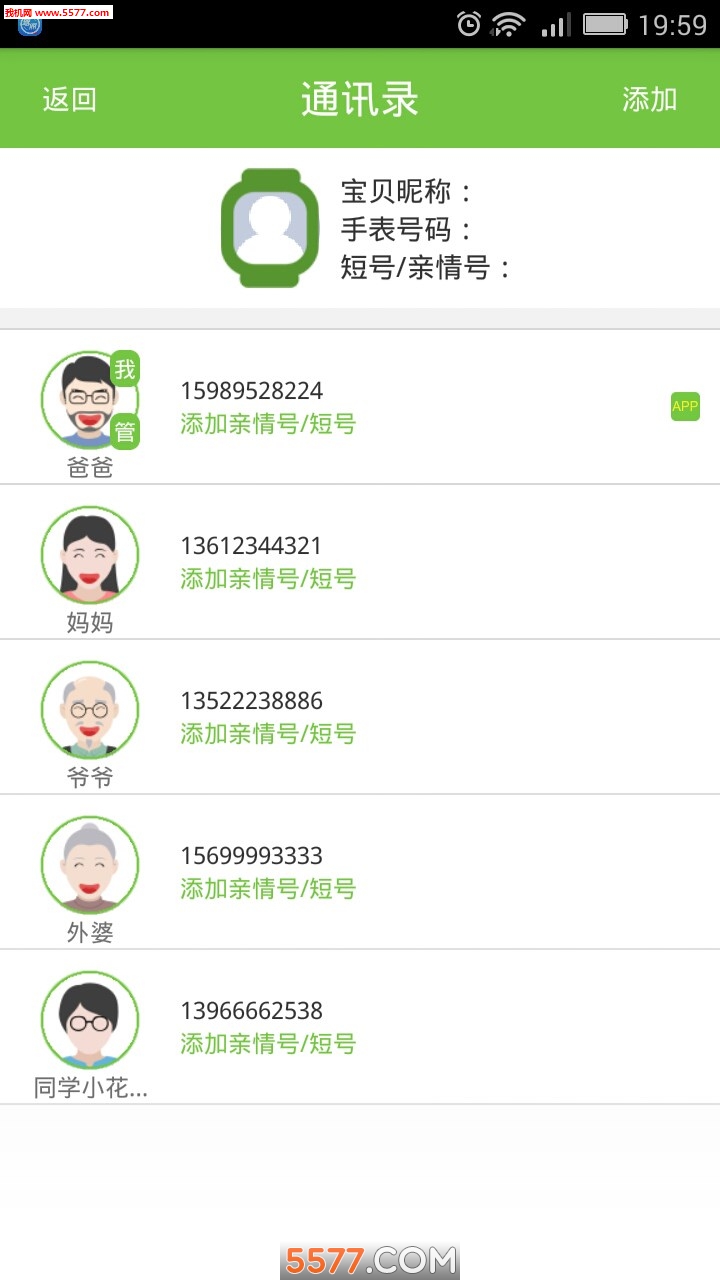The width and height of the screenshot is (720, 1280).
Task: Tap the green watch profile icon
Action: click(x=270, y=226)
